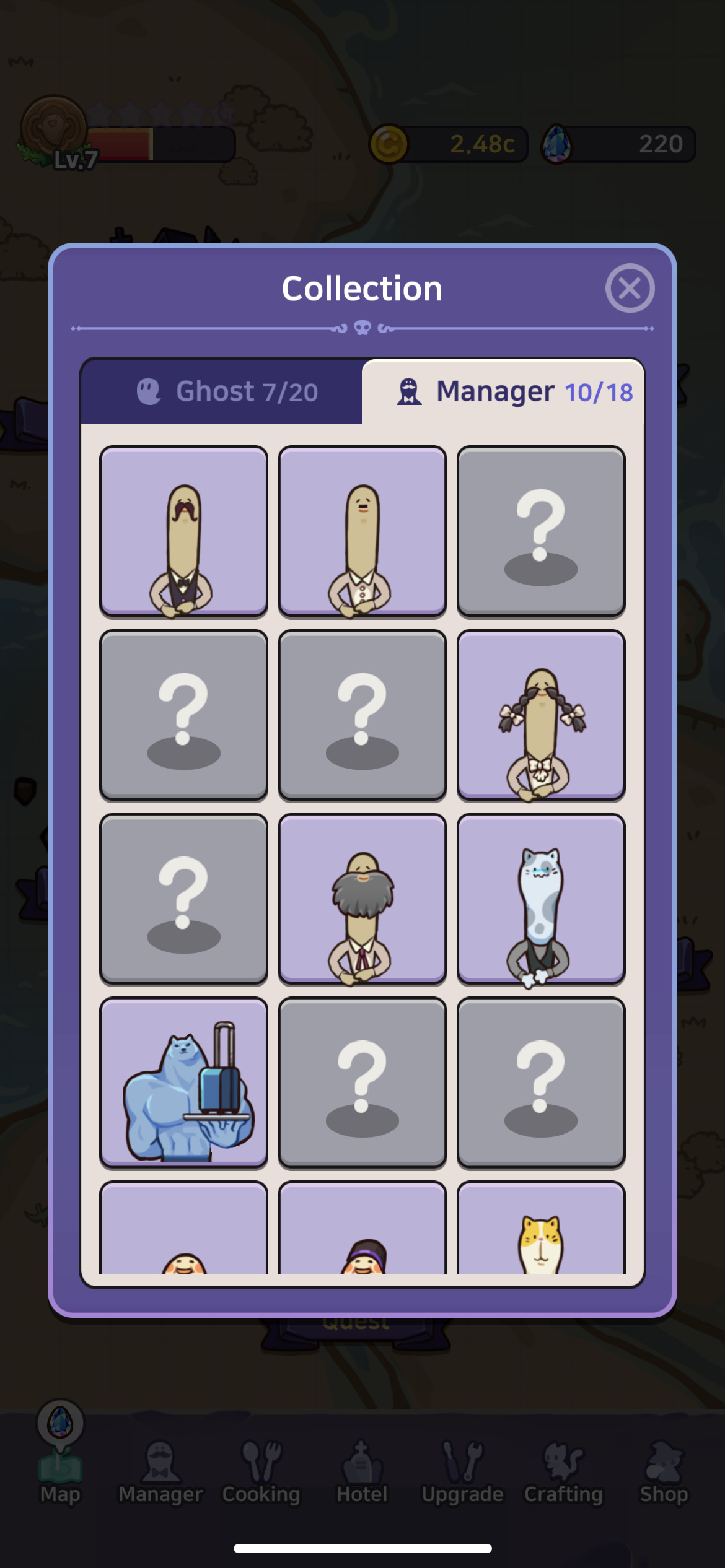The image size is (725, 1568).
Task: Open the plain bald manager in white suit
Action: [362, 531]
